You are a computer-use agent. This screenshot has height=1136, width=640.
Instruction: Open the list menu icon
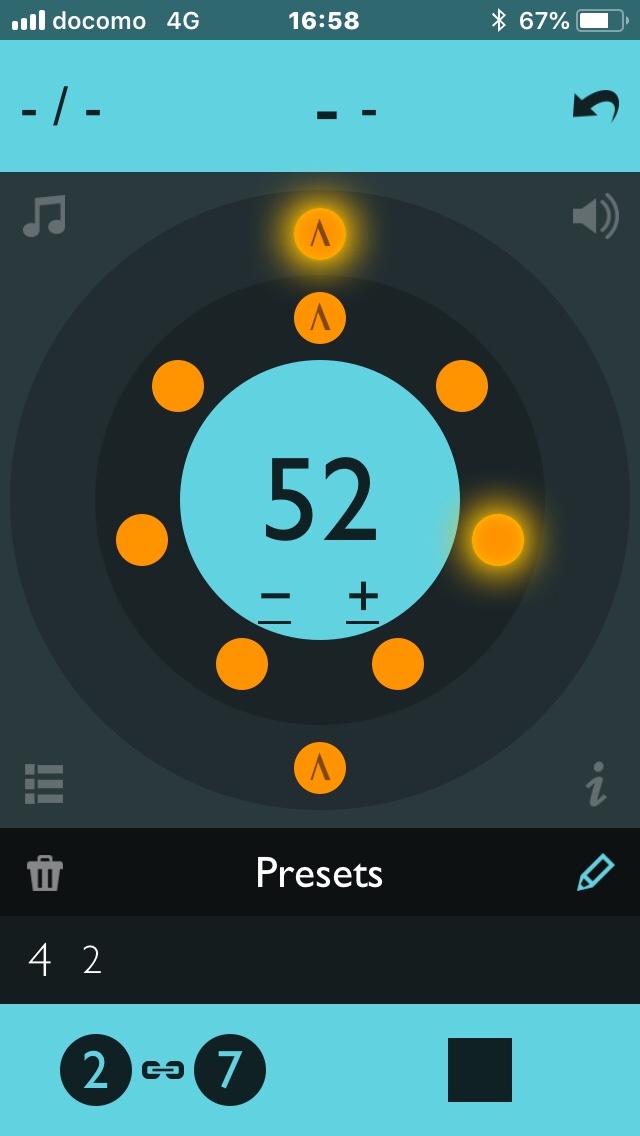coord(44,784)
